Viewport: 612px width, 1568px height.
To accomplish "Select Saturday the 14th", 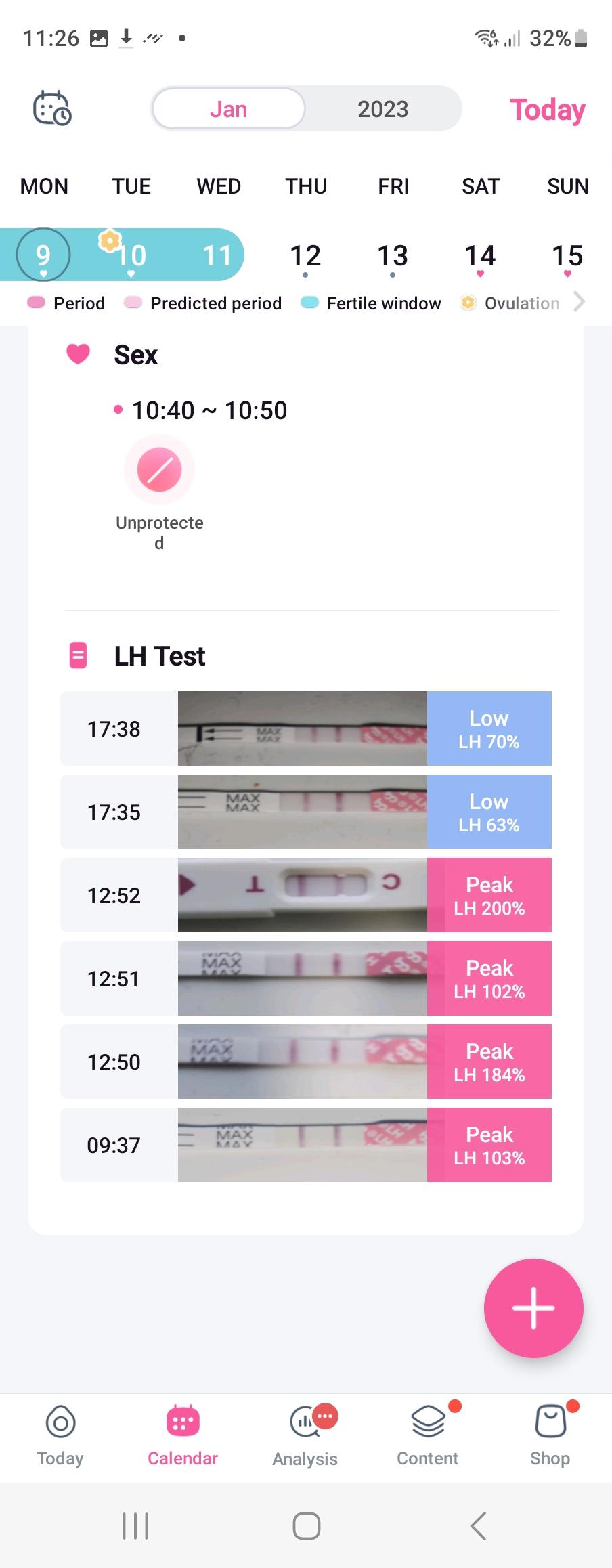I will 480,257.
